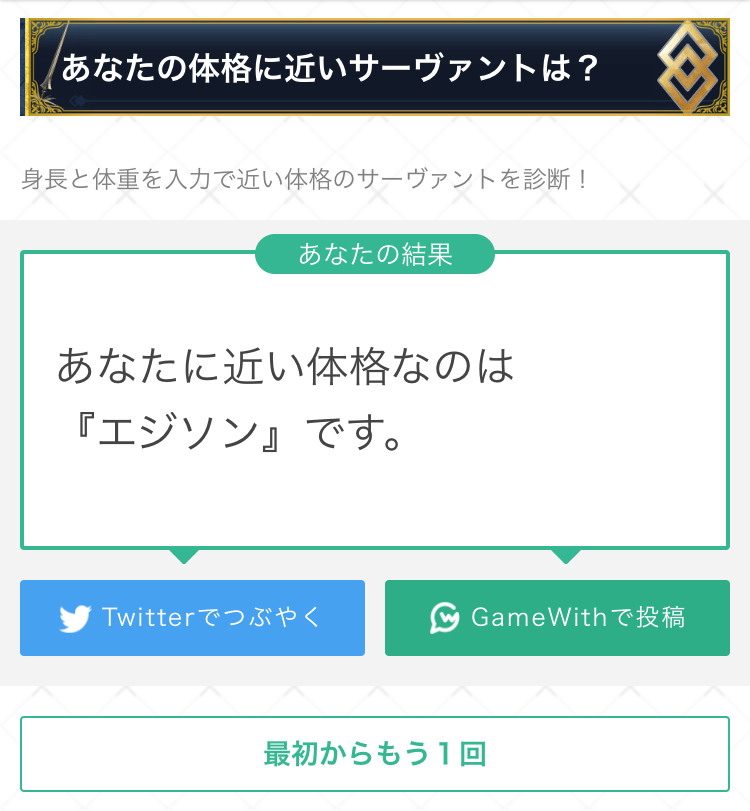Tweet the result with Twitterでつぶやく

192,618
